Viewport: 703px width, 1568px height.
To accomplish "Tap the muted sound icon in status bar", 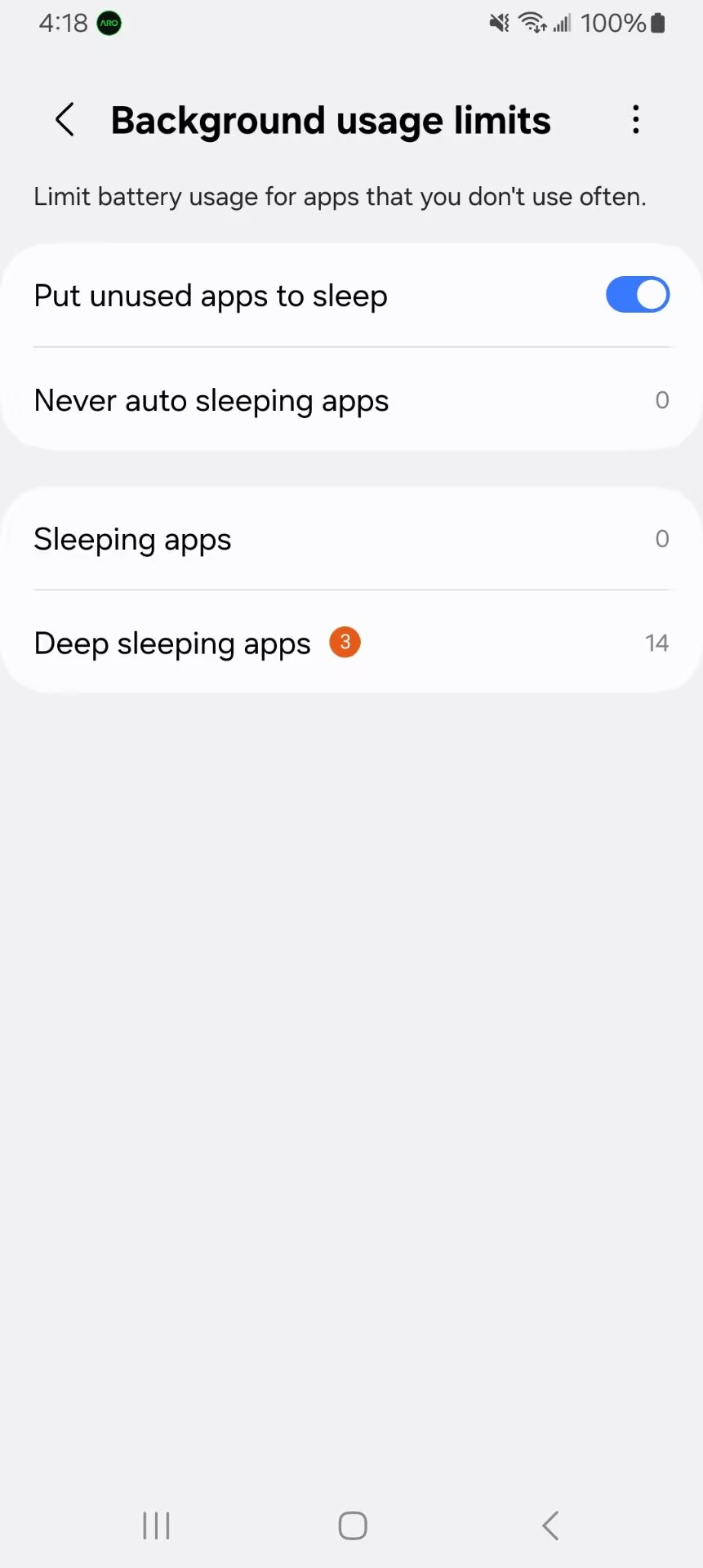I will 499,22.
